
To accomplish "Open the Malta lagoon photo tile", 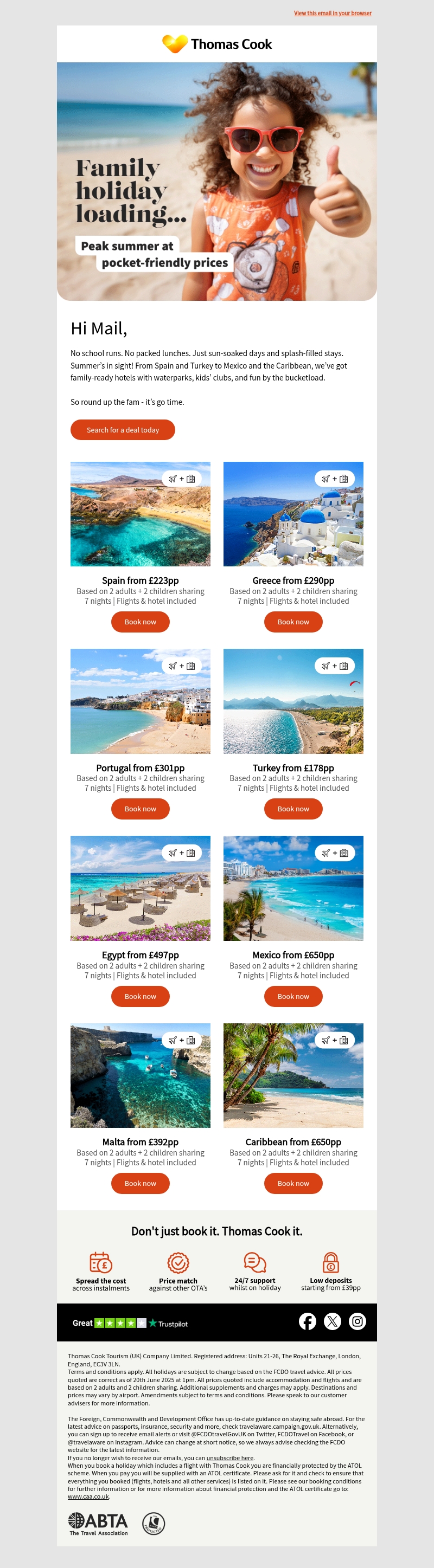I will pyautogui.click(x=140, y=1075).
